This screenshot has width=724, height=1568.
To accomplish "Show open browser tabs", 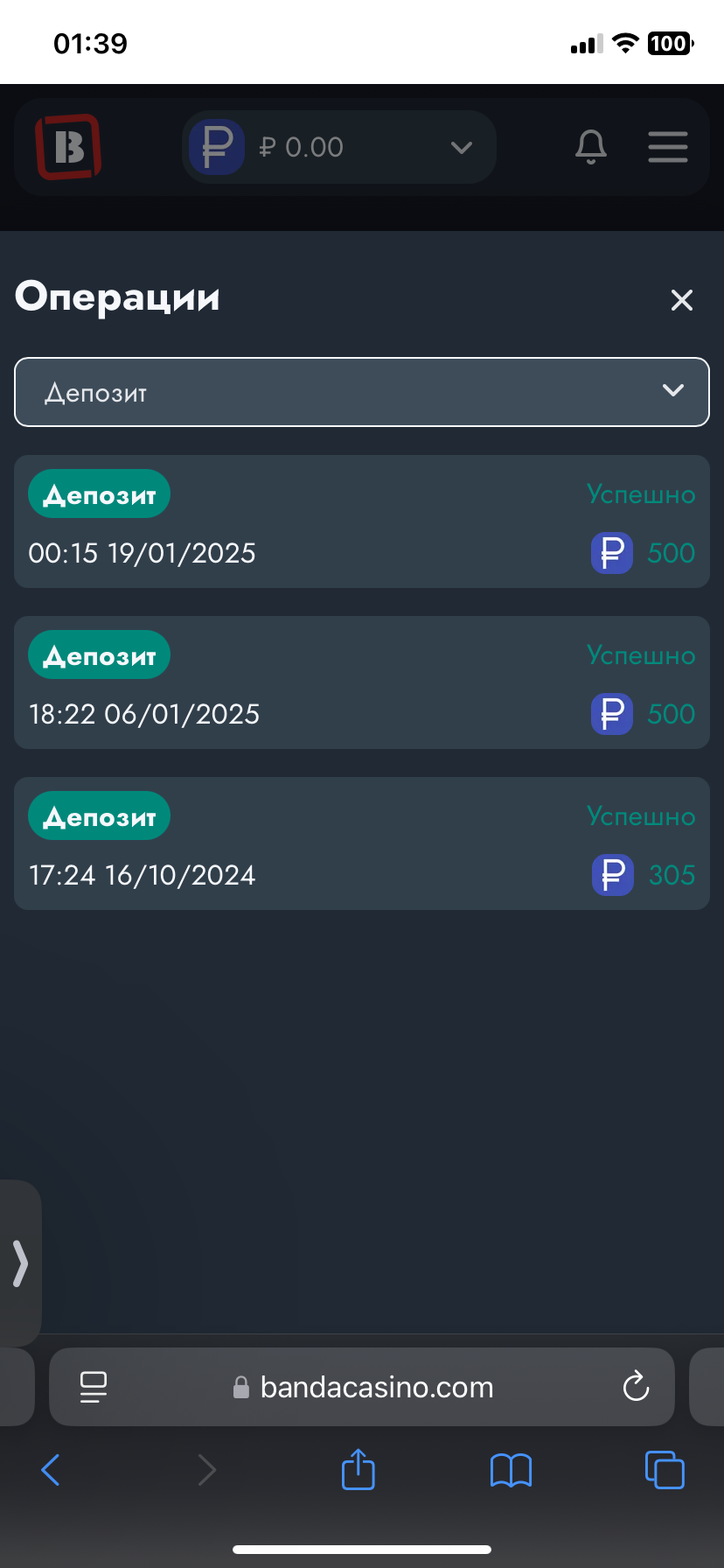I will [665, 1469].
